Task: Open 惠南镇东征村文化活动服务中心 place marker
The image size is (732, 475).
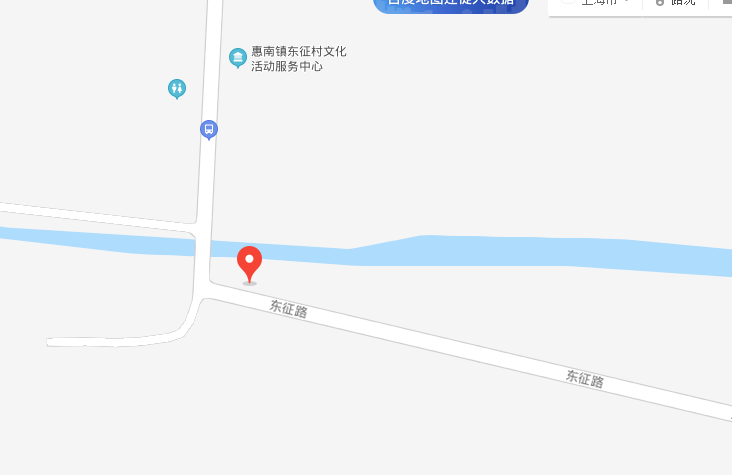Action: [x=238, y=58]
